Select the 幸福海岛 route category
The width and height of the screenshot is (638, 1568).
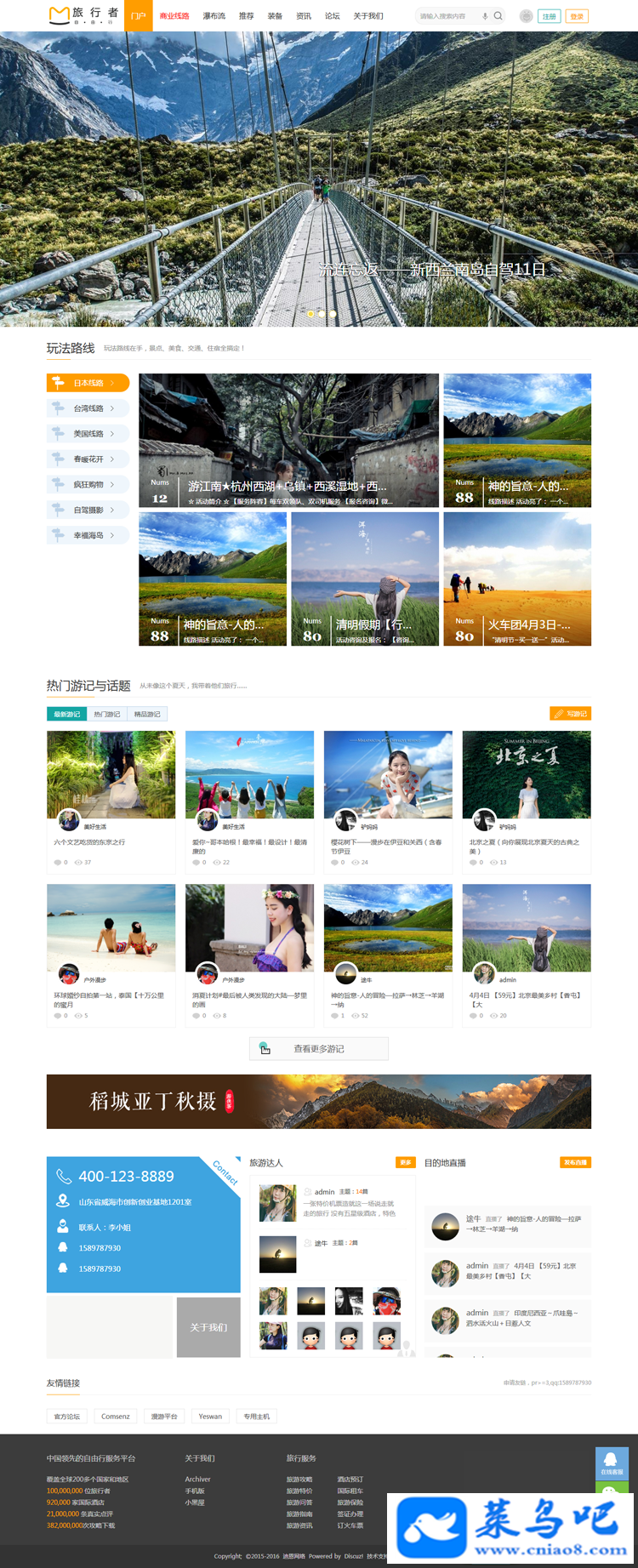click(88, 535)
